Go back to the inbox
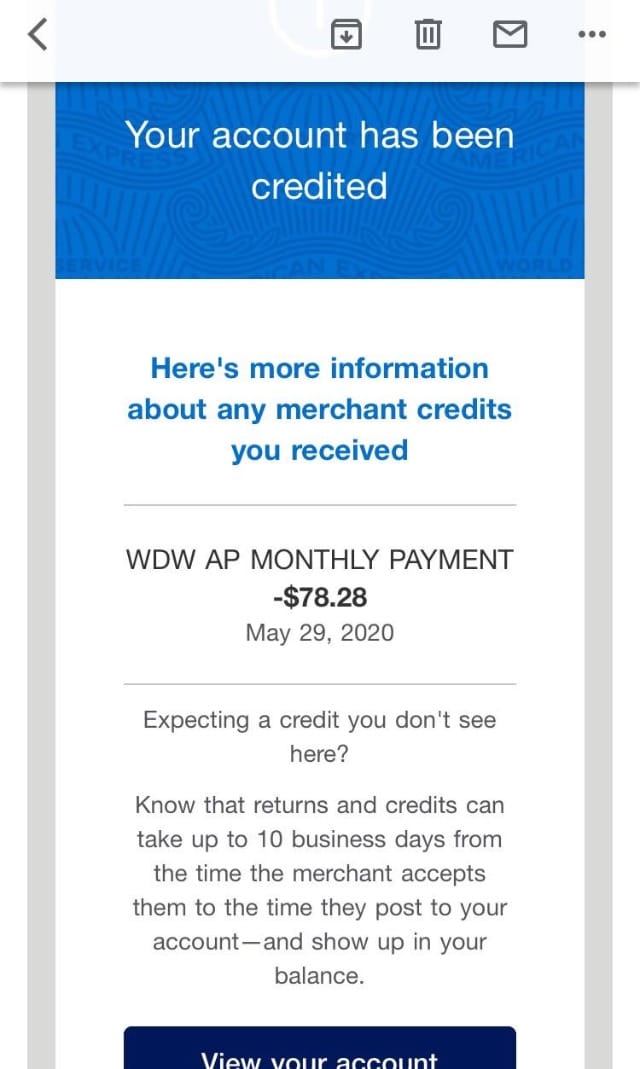640x1069 pixels. pos(38,34)
